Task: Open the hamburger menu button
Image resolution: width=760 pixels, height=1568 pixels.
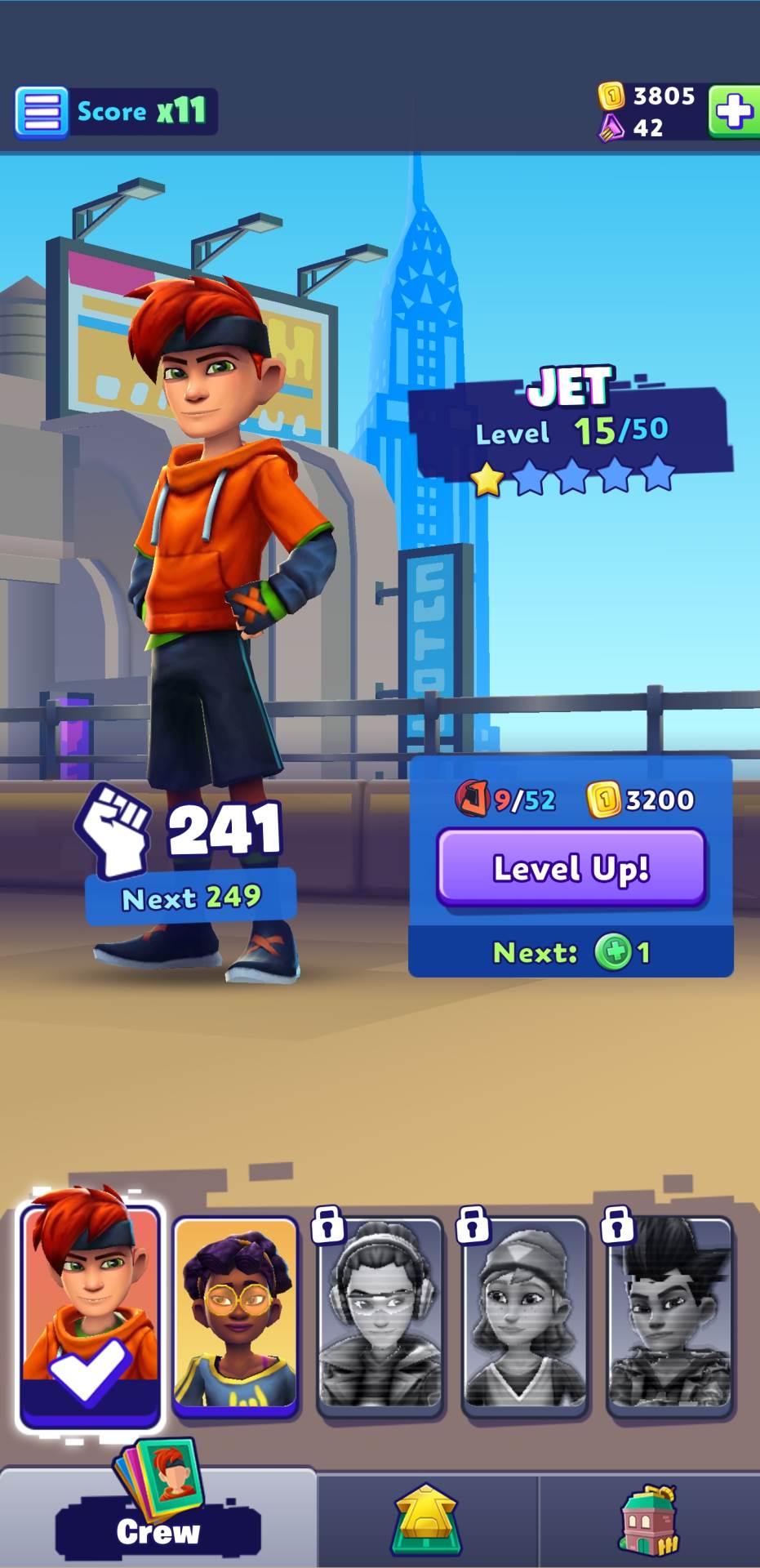Action: 41,111
